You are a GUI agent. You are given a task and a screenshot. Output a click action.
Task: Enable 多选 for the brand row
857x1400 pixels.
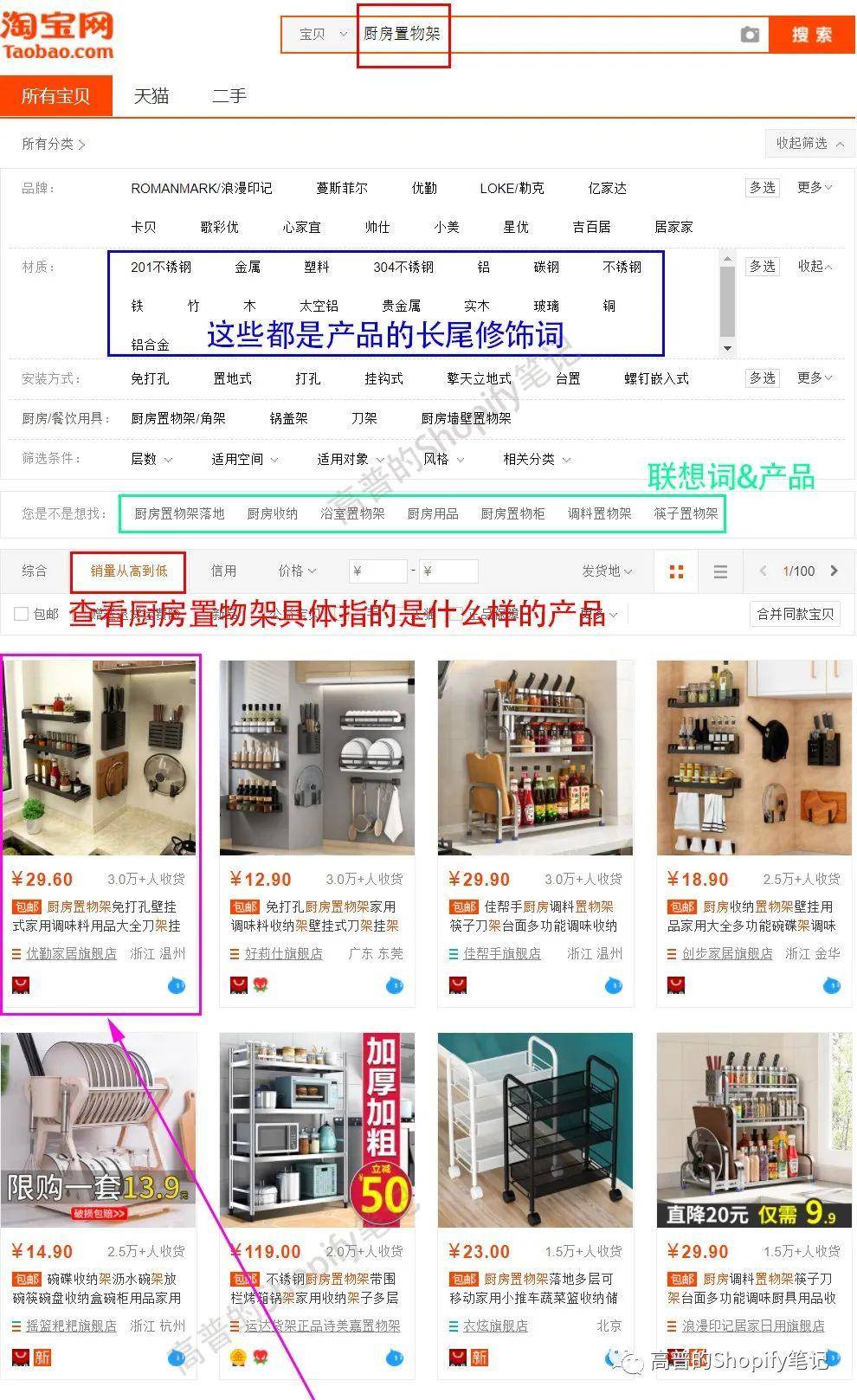(762, 188)
